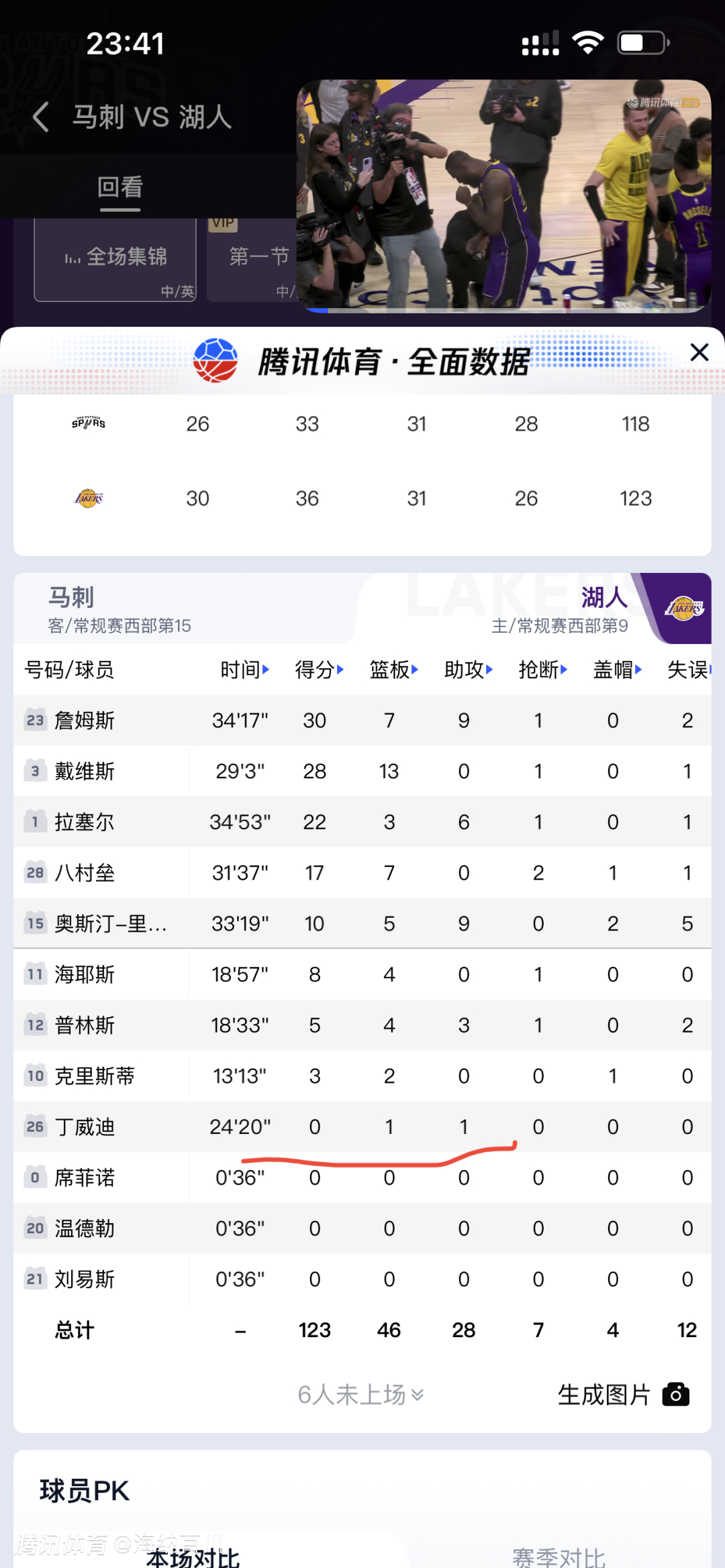This screenshot has width=725, height=1568.
Task: Sort players by 盖帽
Action: coord(617,670)
